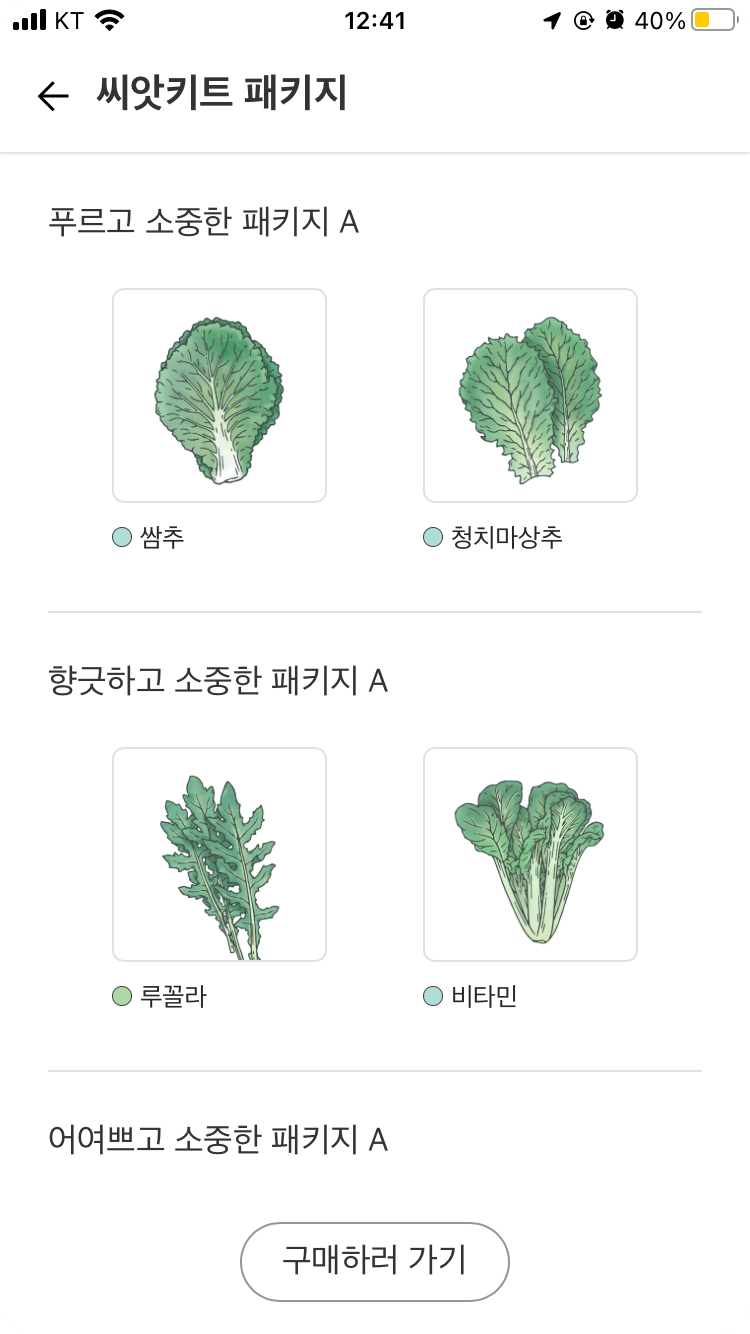
Task: Open the 쌈추 seed tile
Action: (219, 395)
